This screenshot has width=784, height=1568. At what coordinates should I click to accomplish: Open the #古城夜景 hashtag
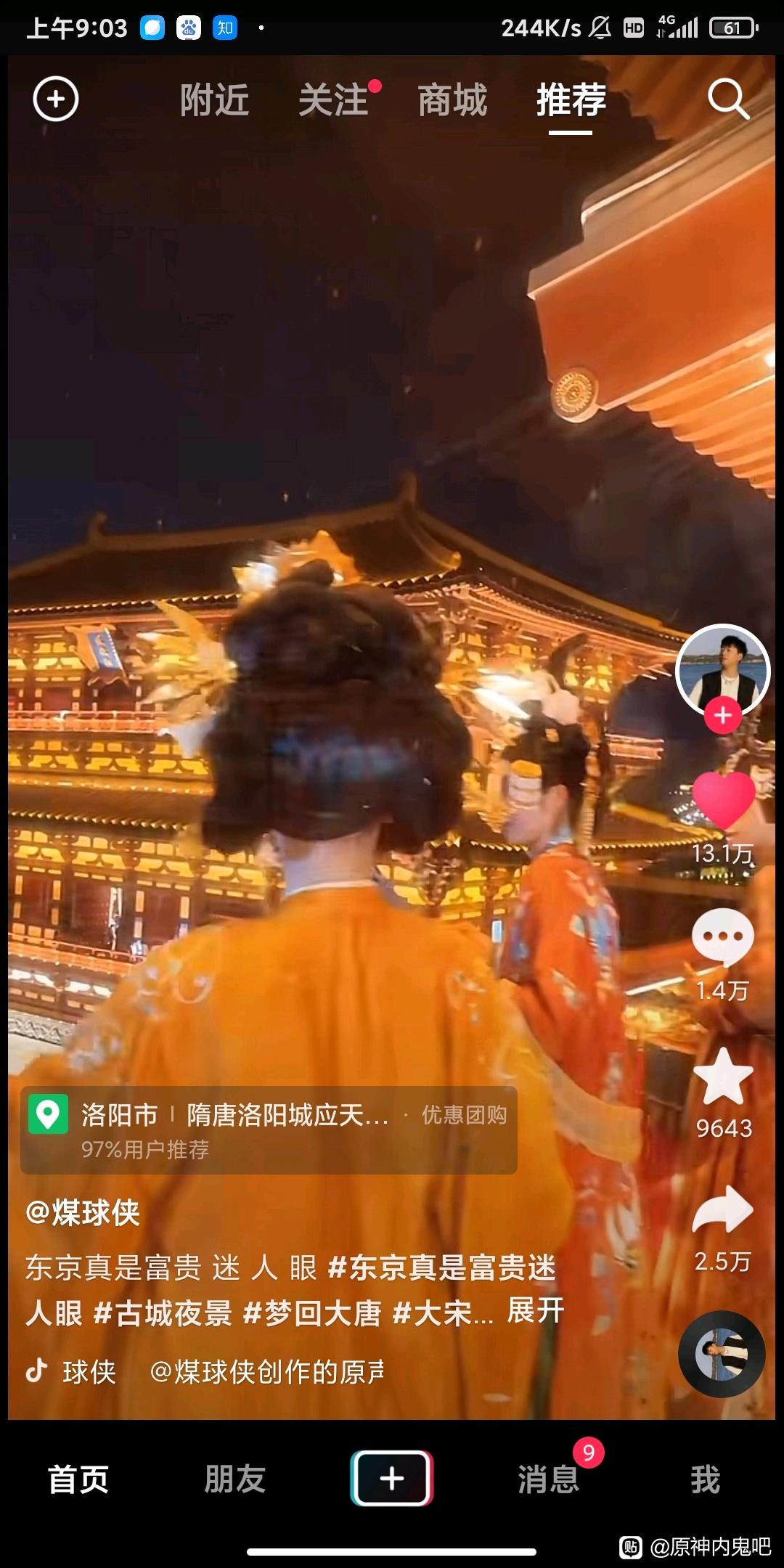click(x=163, y=1313)
